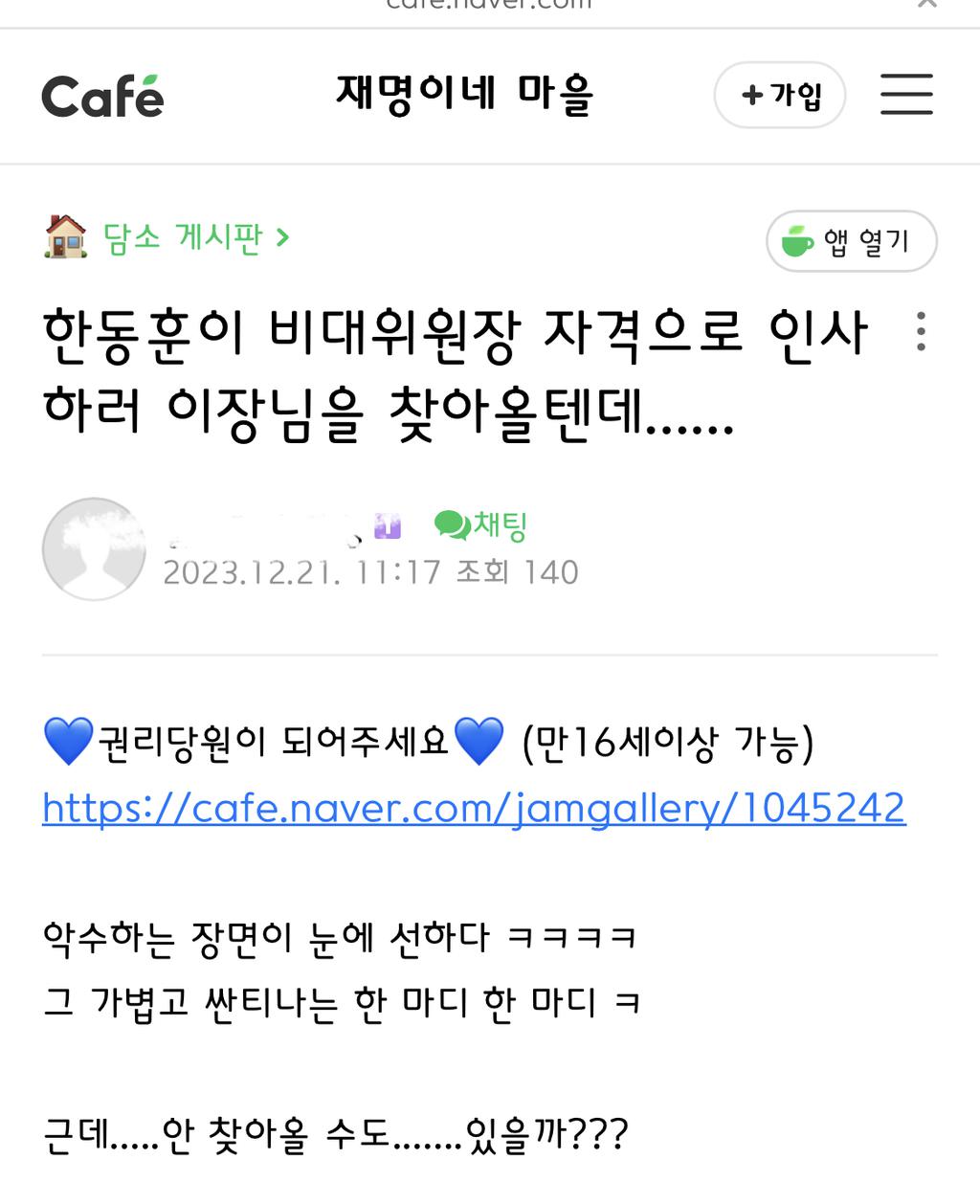The image size is (980, 1204).
Task: Open the hamburger menu
Action: (x=905, y=95)
